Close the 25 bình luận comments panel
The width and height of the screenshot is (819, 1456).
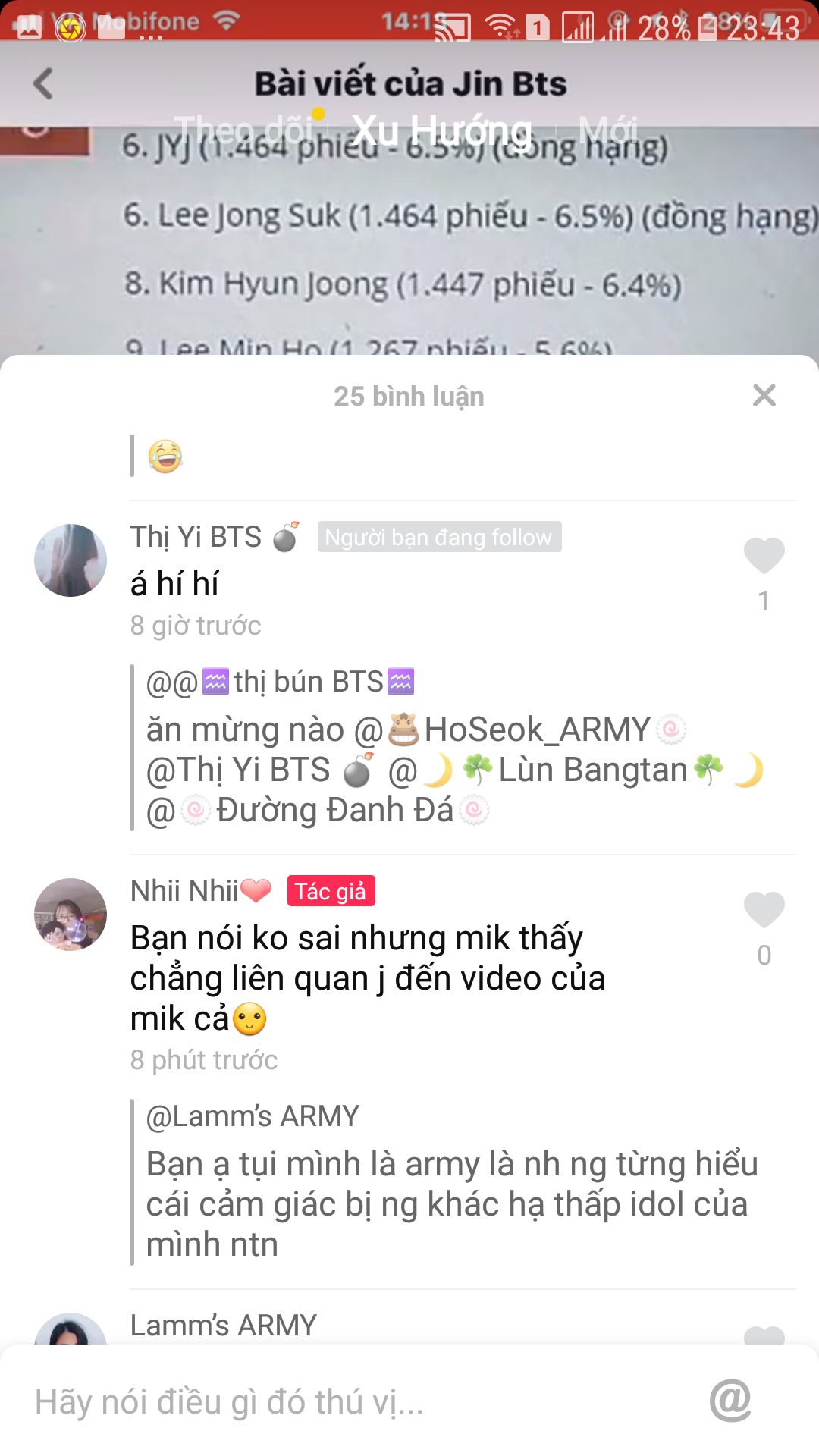[x=764, y=395]
